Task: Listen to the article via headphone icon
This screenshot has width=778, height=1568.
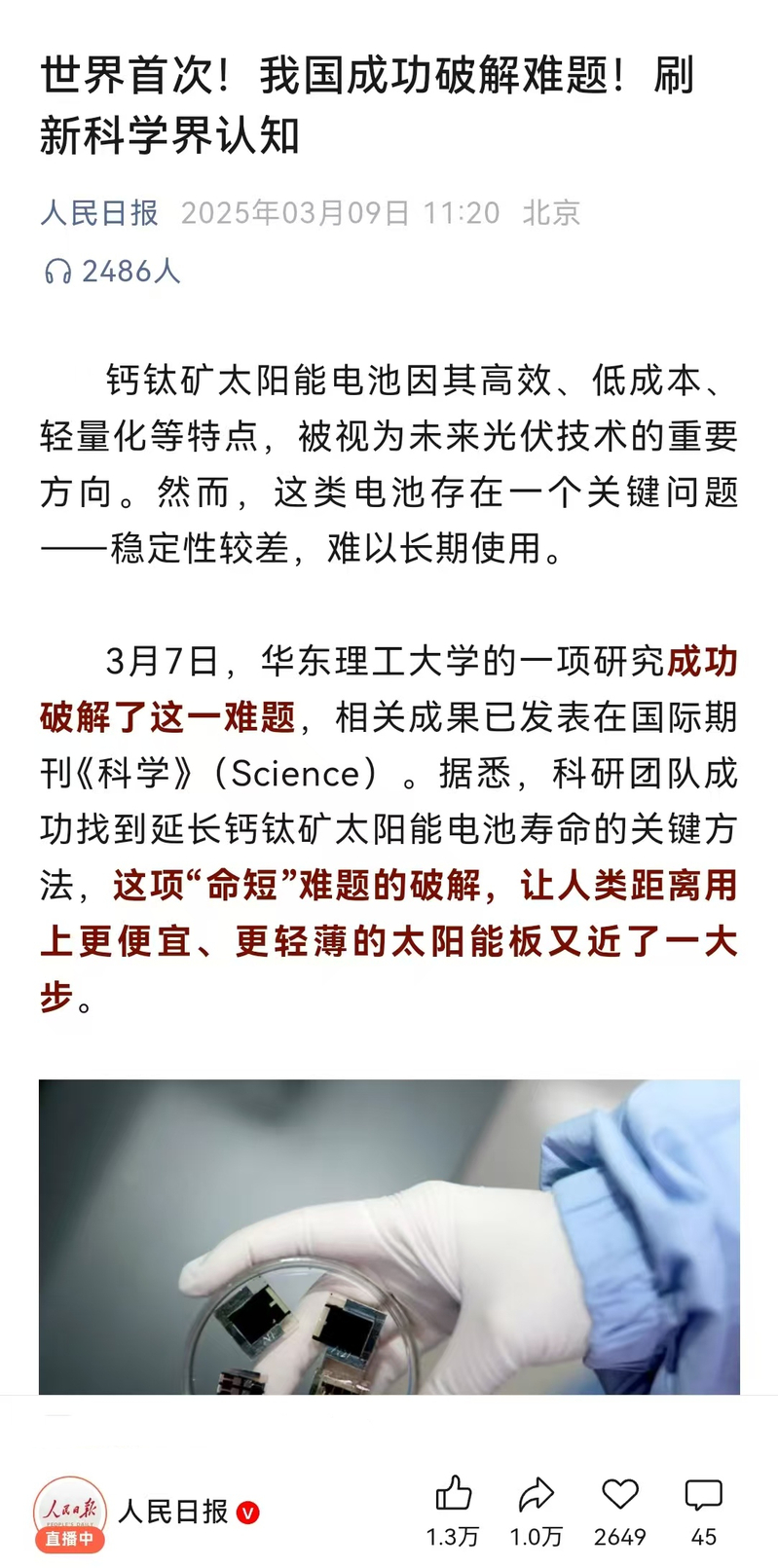Action: pyautogui.click(x=58, y=271)
